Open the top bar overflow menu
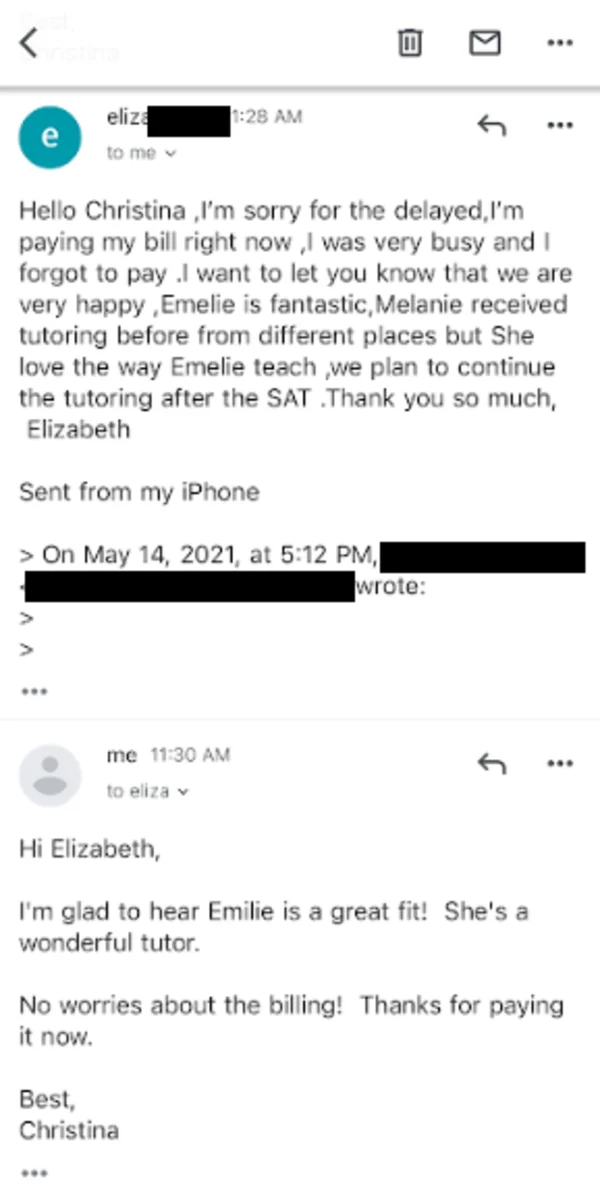Screen dimensions: 600x1198 [x=560, y=43]
